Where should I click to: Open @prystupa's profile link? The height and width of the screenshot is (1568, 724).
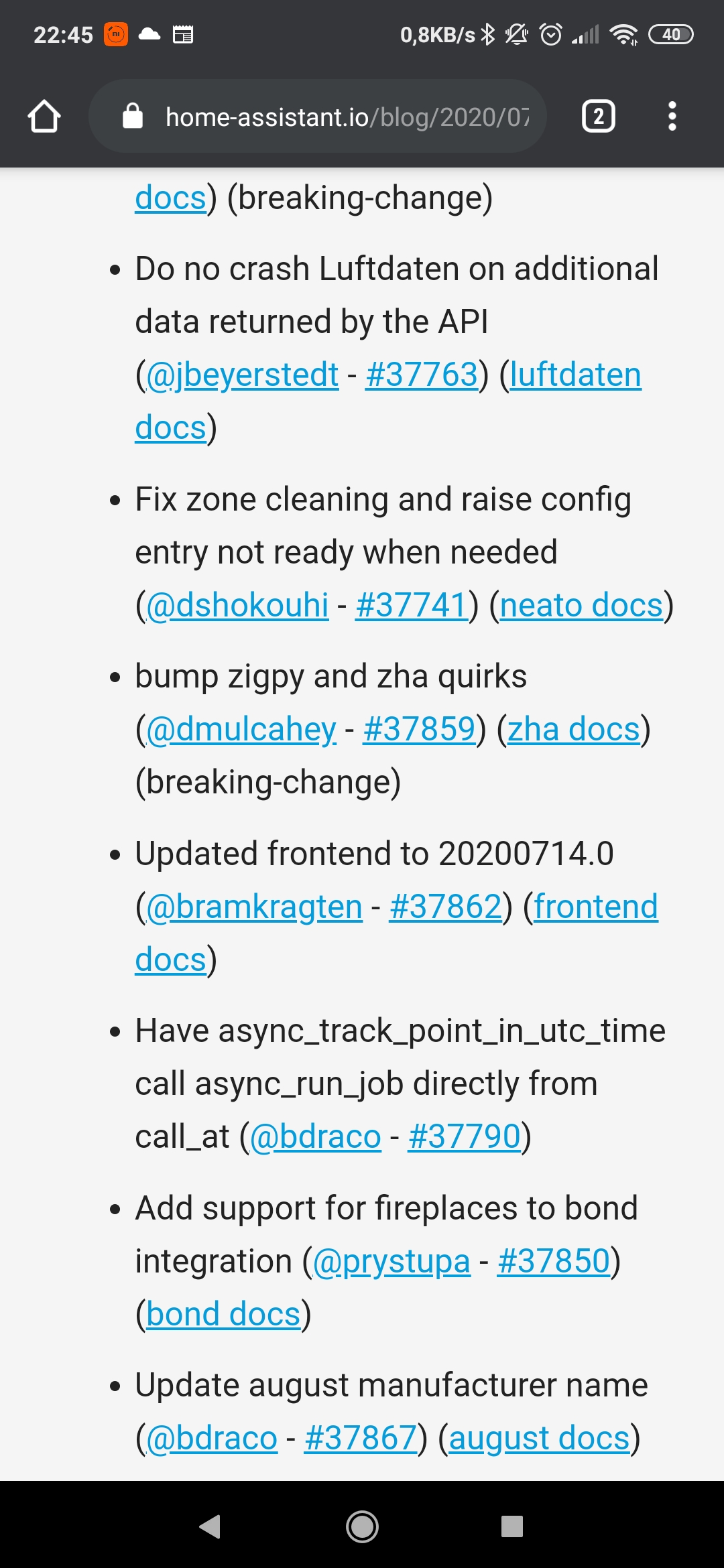coord(391,1262)
